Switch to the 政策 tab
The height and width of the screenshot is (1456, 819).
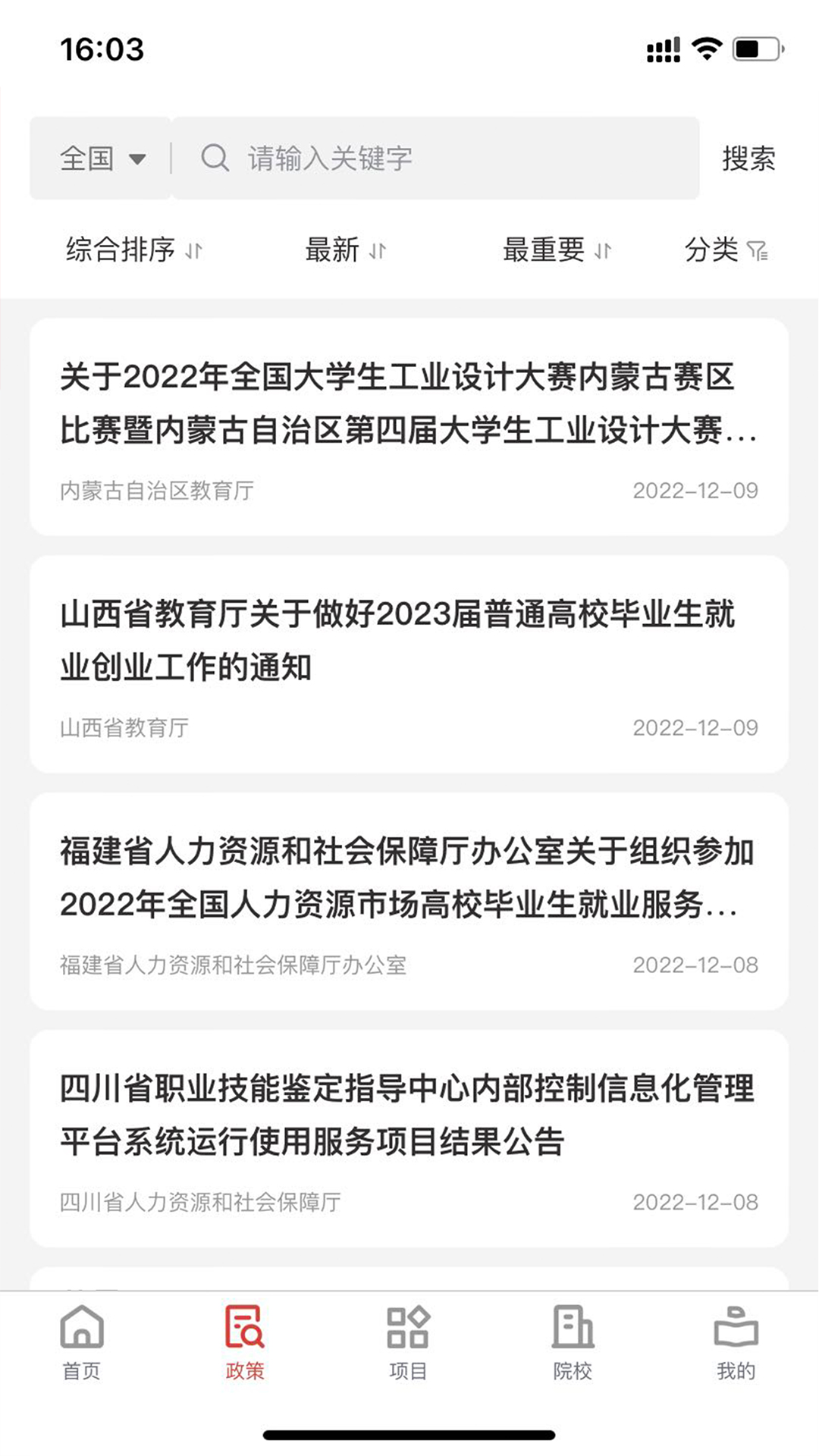pyautogui.click(x=244, y=1357)
